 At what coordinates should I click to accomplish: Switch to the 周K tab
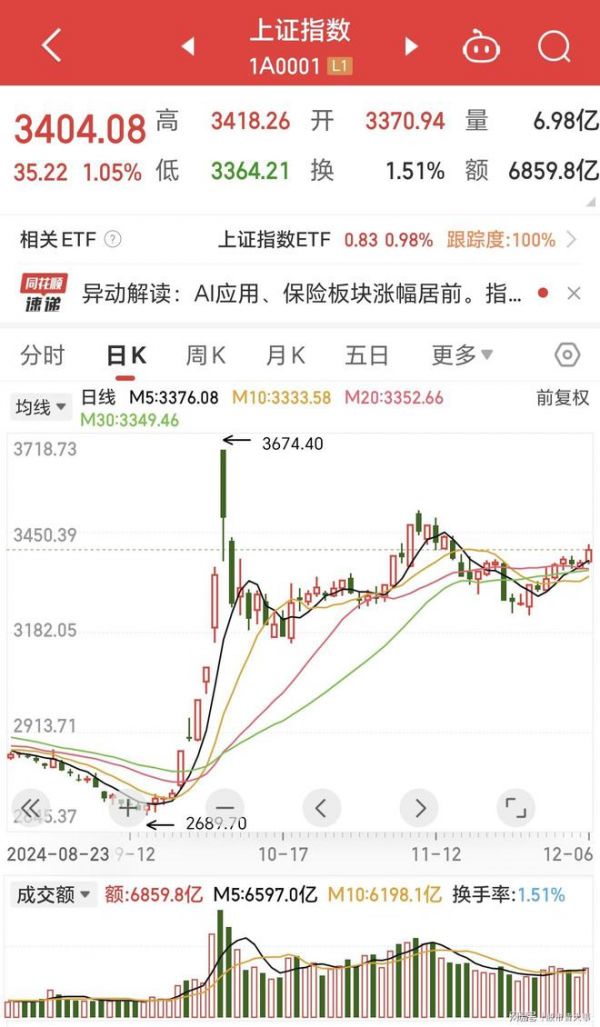pos(206,356)
